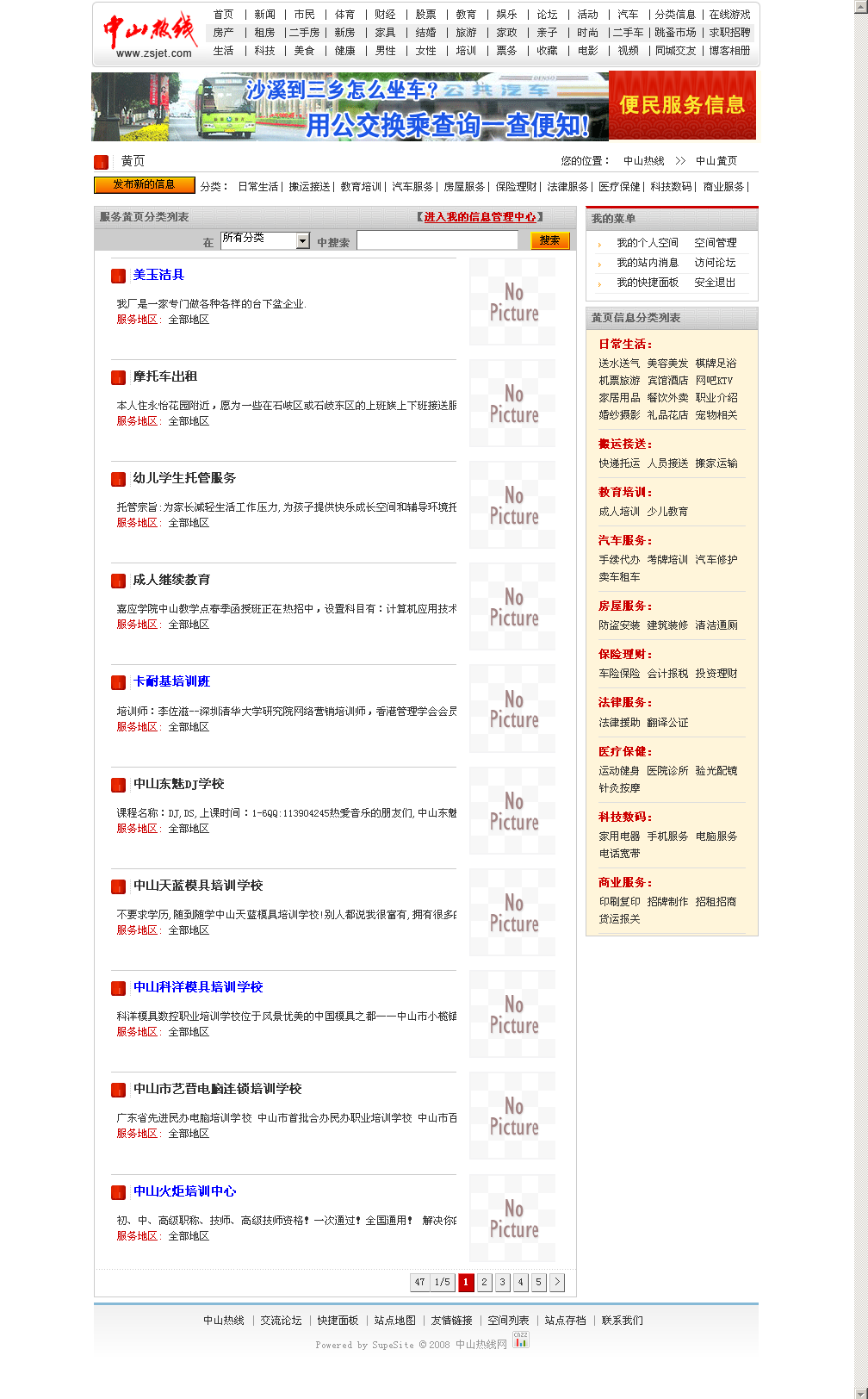Select 安全退出 to log out
This screenshot has width=868, height=1399.
click(x=715, y=283)
